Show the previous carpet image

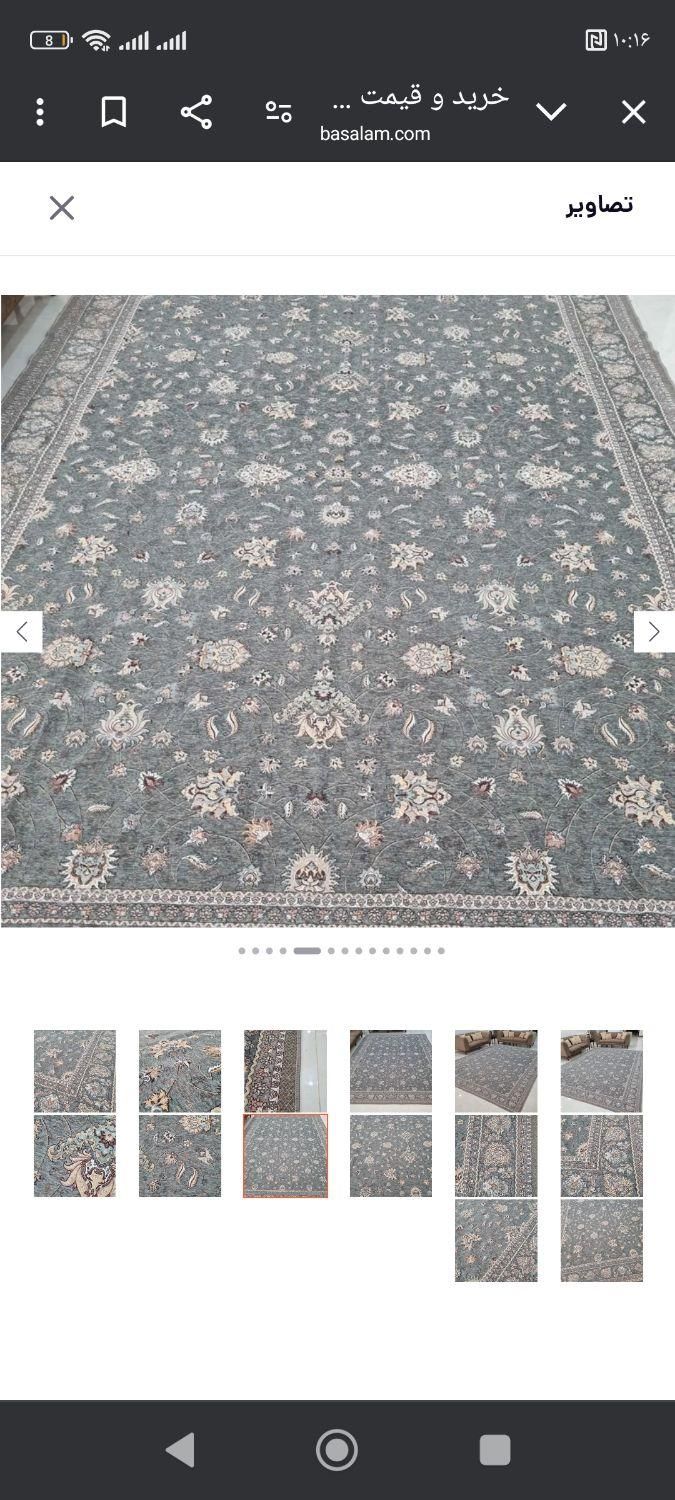21,632
